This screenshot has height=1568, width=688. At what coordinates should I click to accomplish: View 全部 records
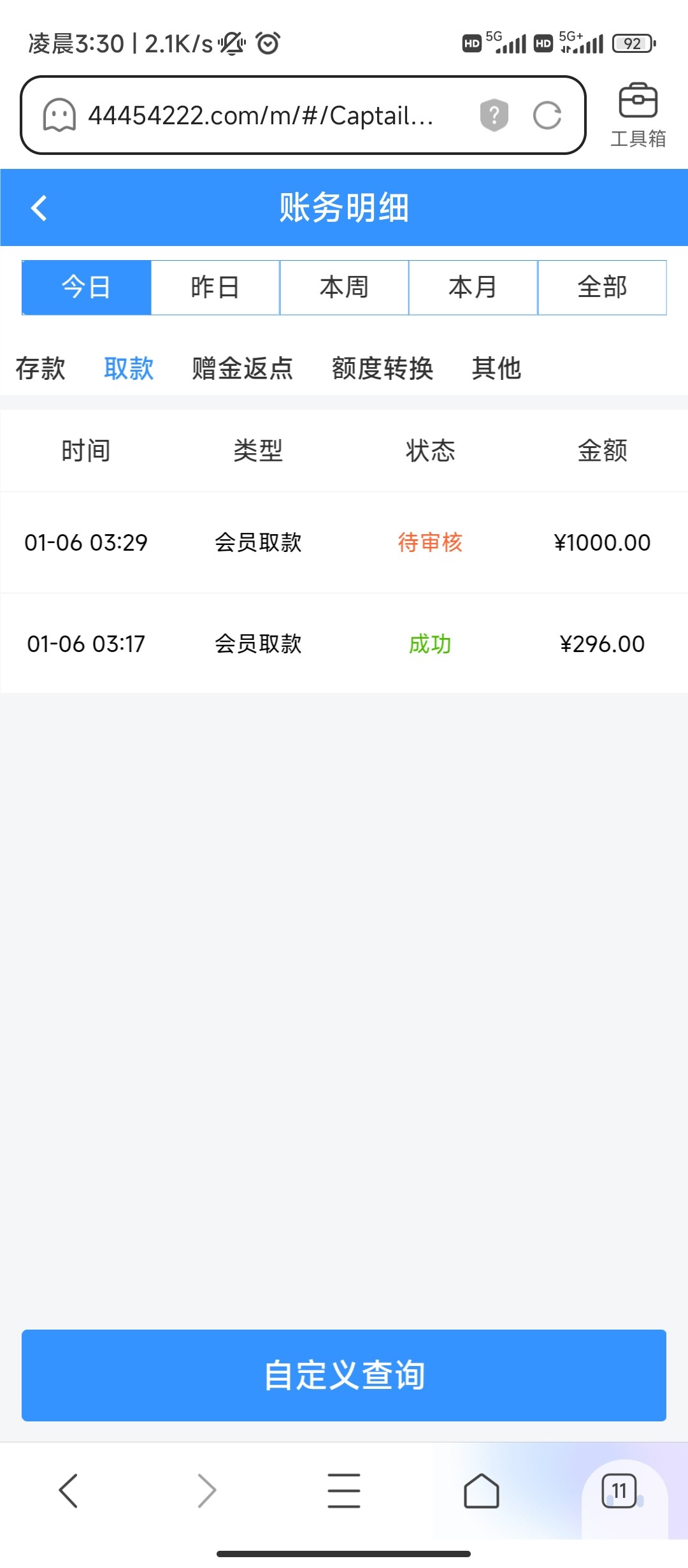click(x=602, y=287)
